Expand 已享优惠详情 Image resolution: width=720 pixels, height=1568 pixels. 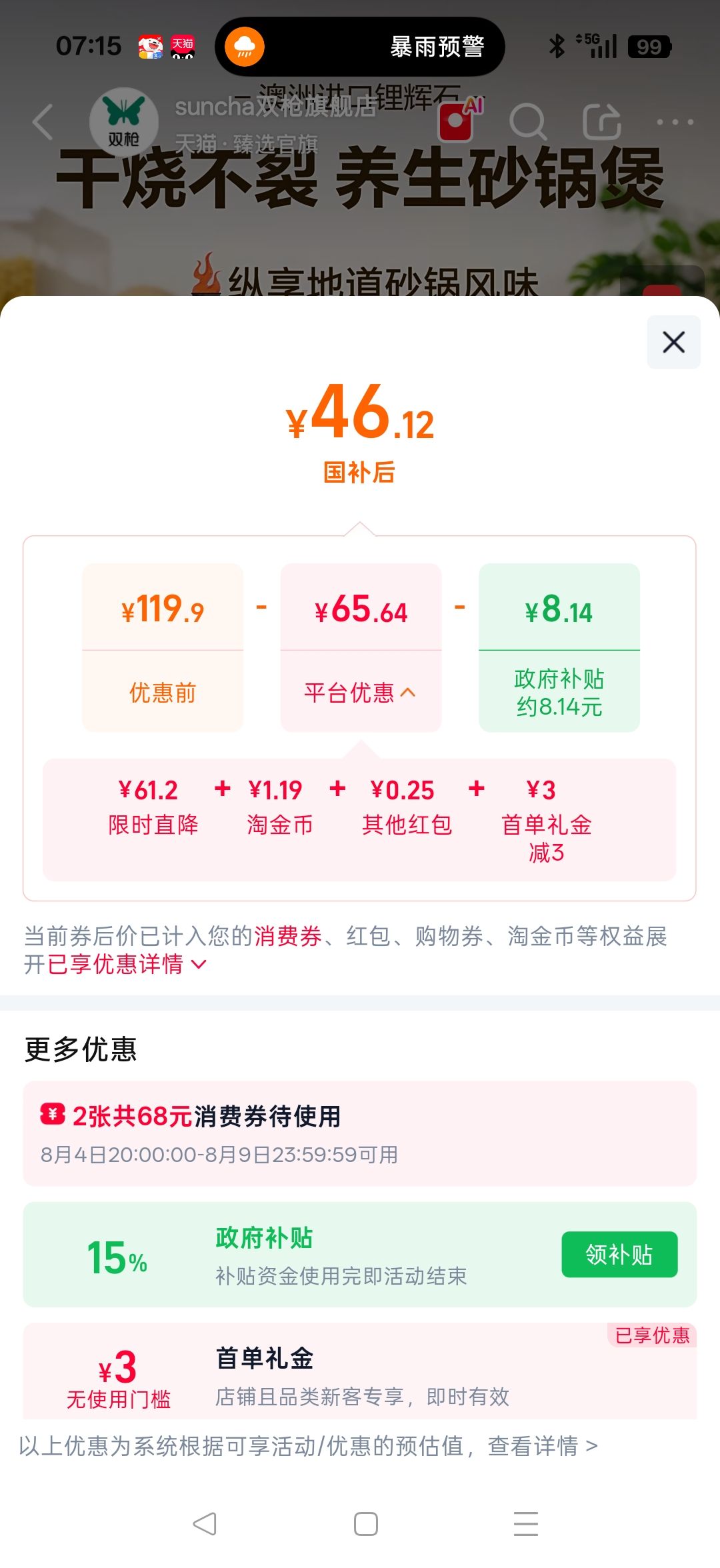pyautogui.click(x=127, y=964)
